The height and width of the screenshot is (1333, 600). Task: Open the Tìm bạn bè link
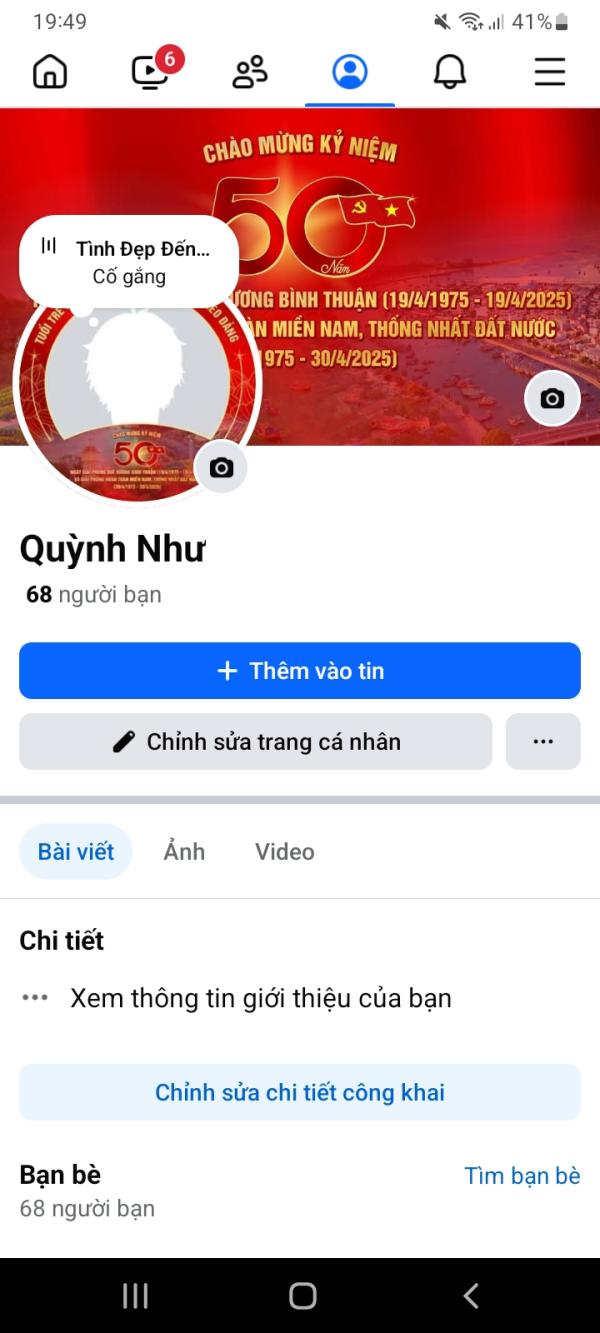522,1176
